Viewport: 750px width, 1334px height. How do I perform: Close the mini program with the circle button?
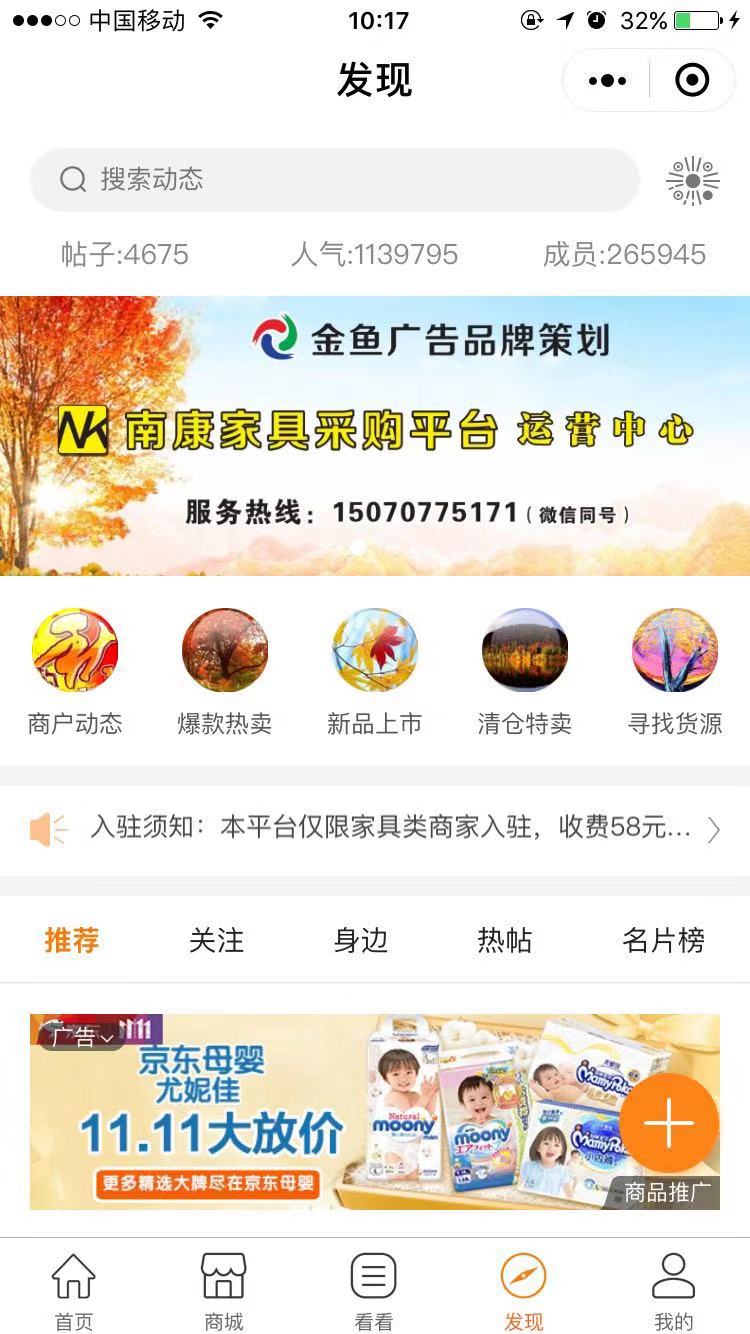tap(692, 81)
